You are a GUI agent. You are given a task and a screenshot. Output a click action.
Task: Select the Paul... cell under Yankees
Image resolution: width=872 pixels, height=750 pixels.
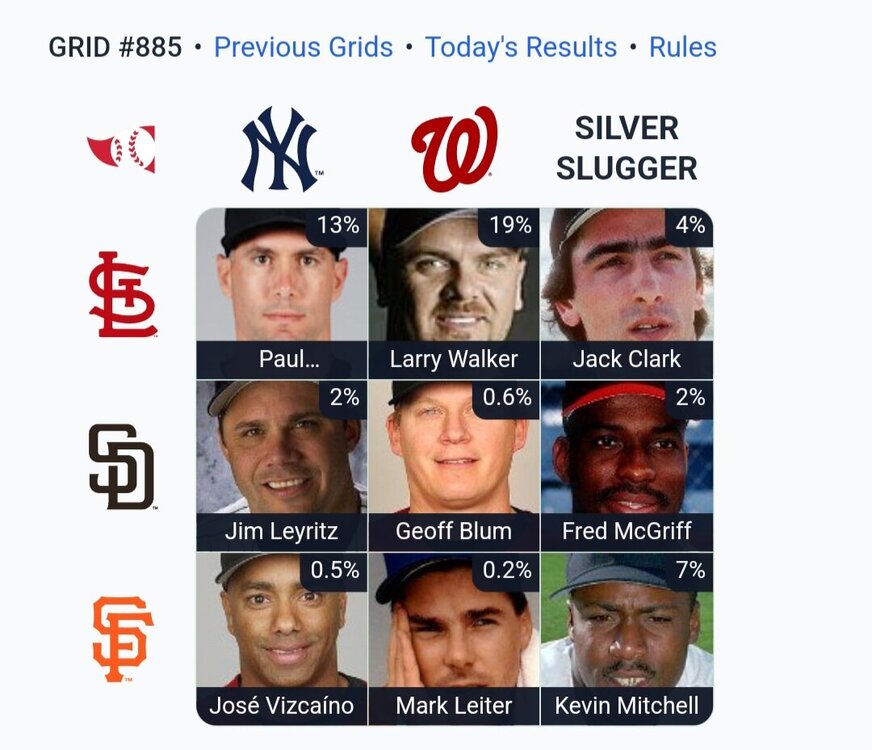[282, 293]
